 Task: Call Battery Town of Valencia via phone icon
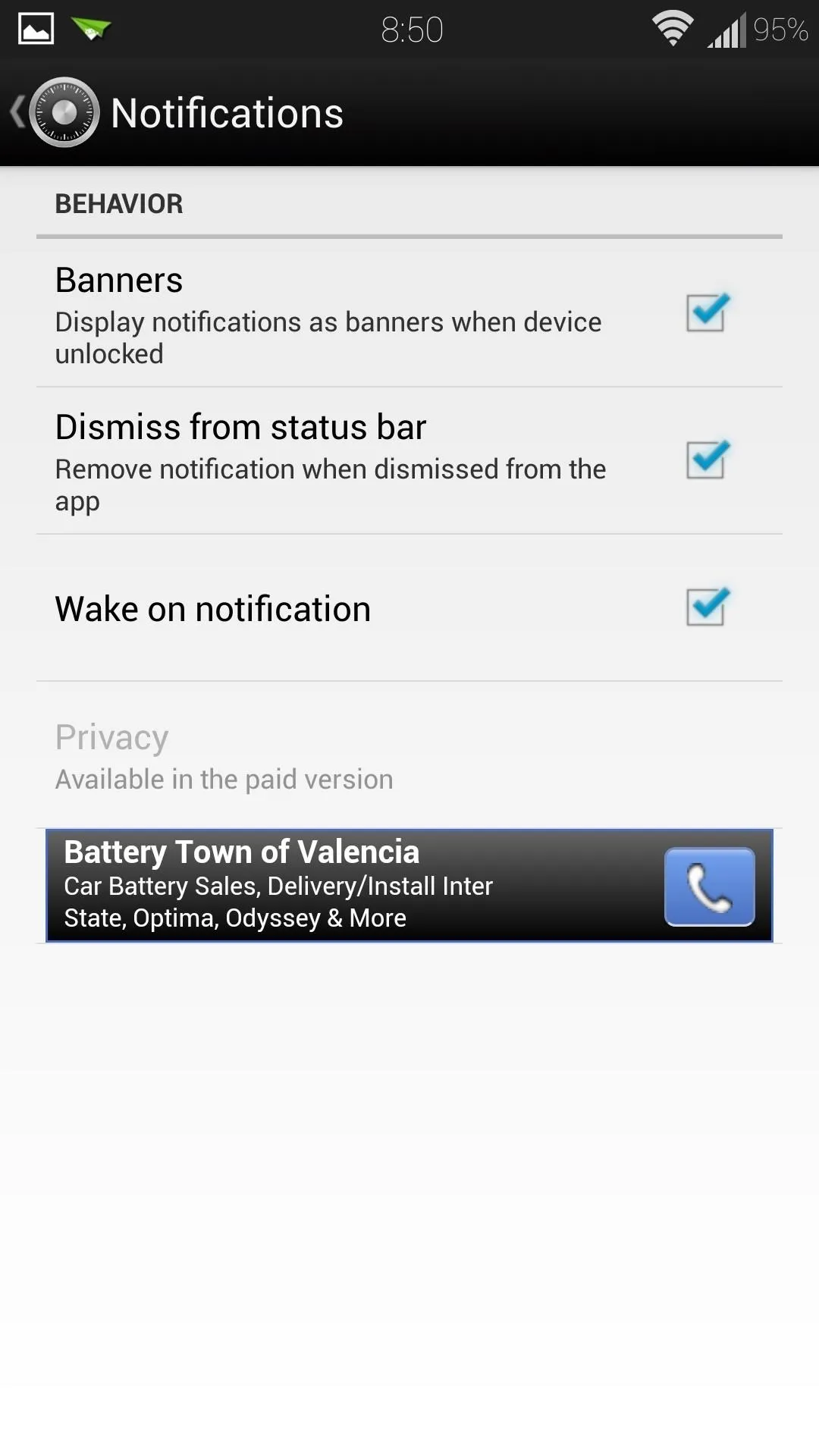coord(710,886)
